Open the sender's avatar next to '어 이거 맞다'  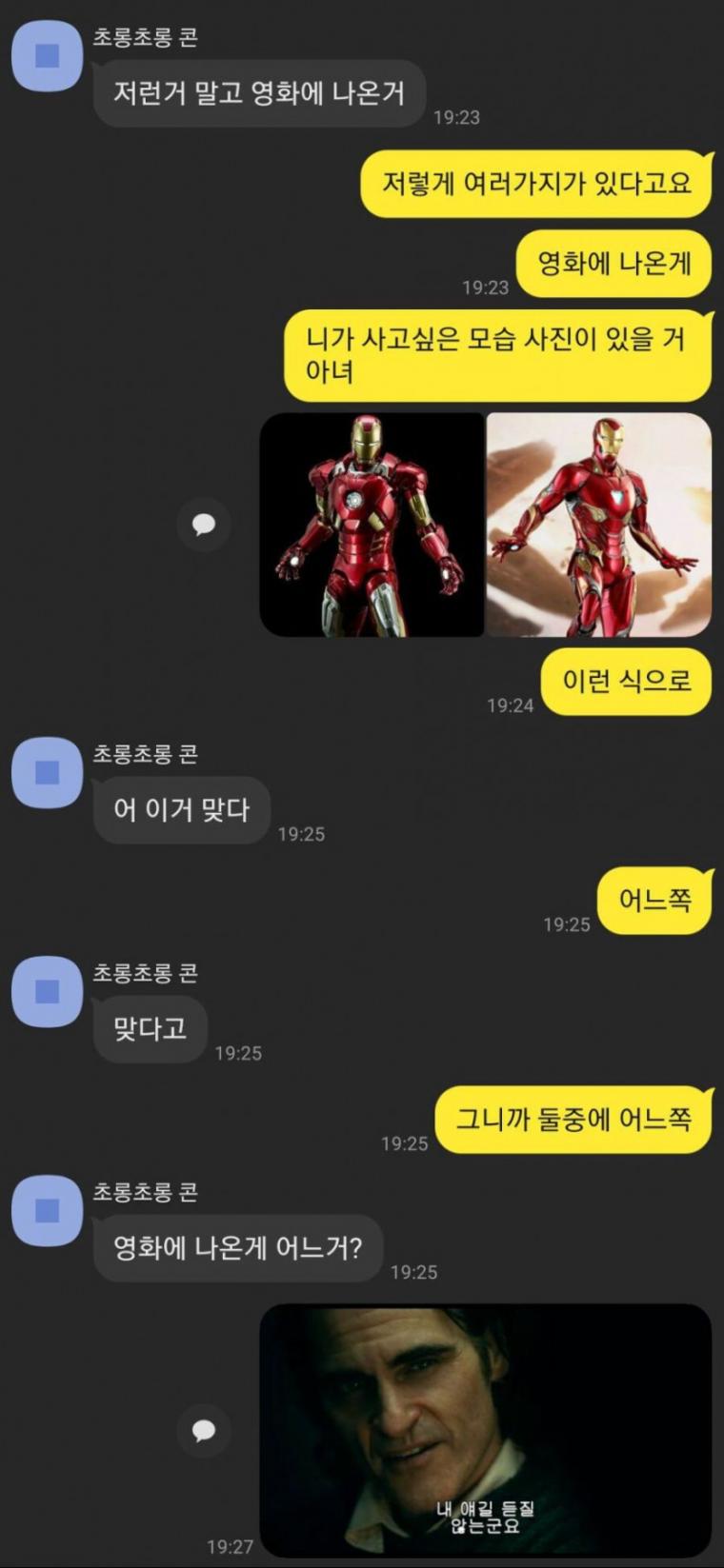point(47,772)
